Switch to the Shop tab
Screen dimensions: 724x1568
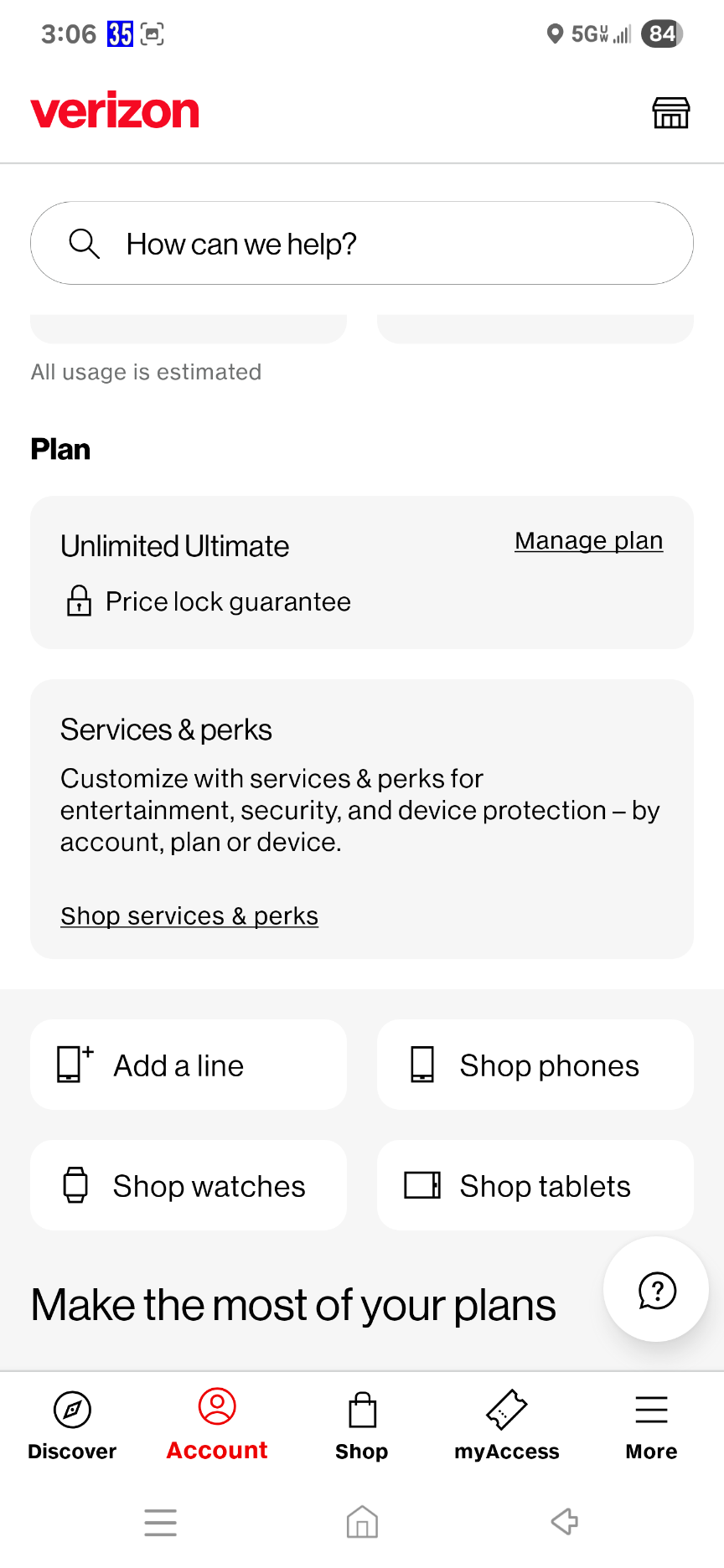click(362, 1425)
